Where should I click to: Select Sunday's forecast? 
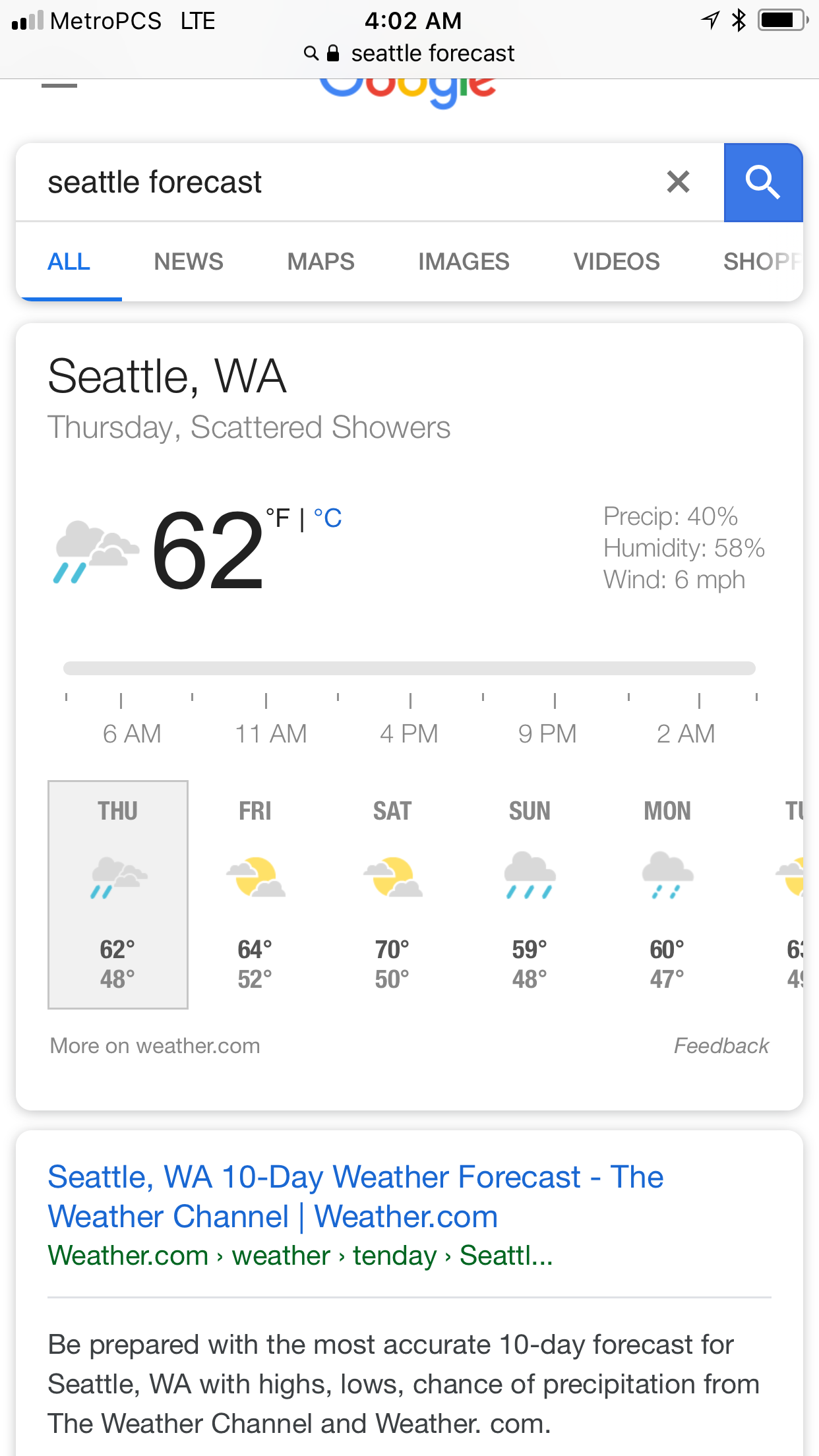(x=530, y=894)
